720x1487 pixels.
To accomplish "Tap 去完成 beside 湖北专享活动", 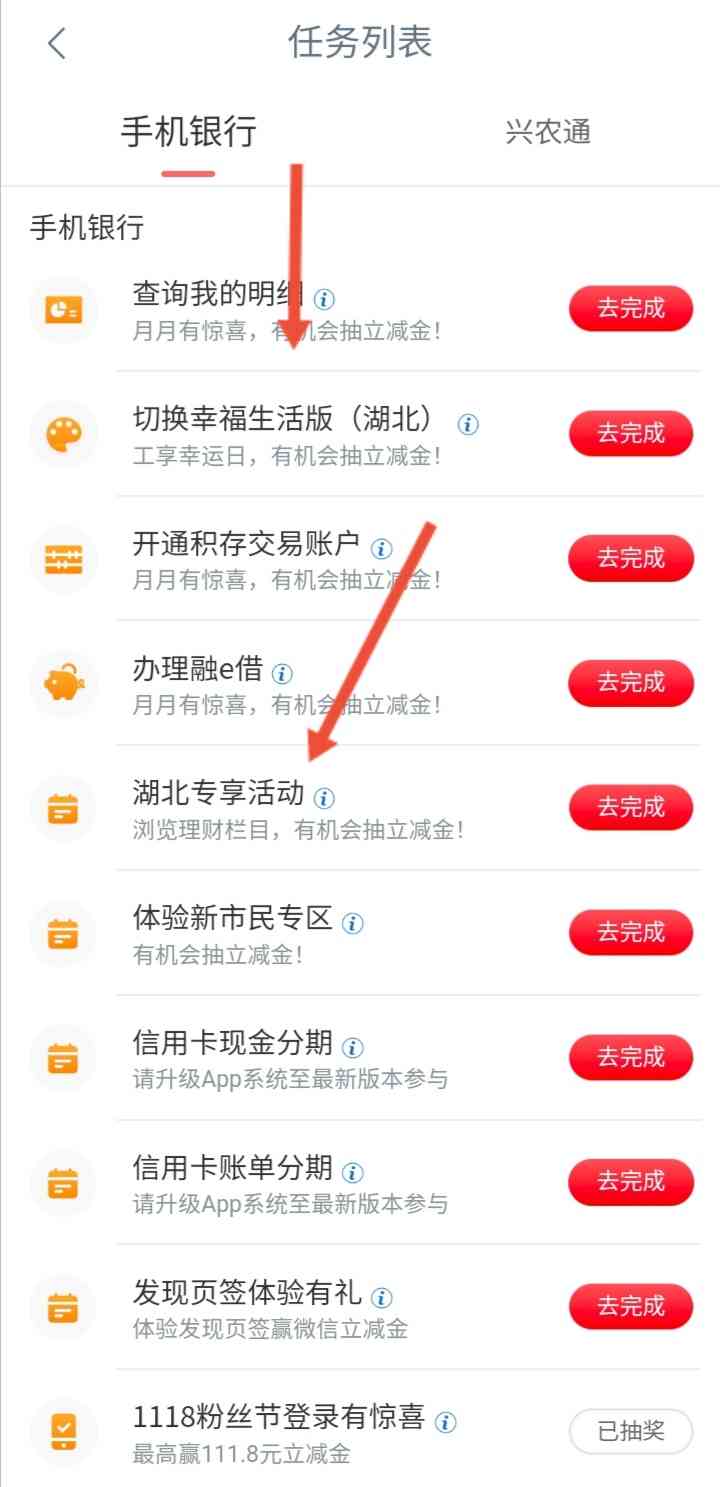I will tap(630, 807).
